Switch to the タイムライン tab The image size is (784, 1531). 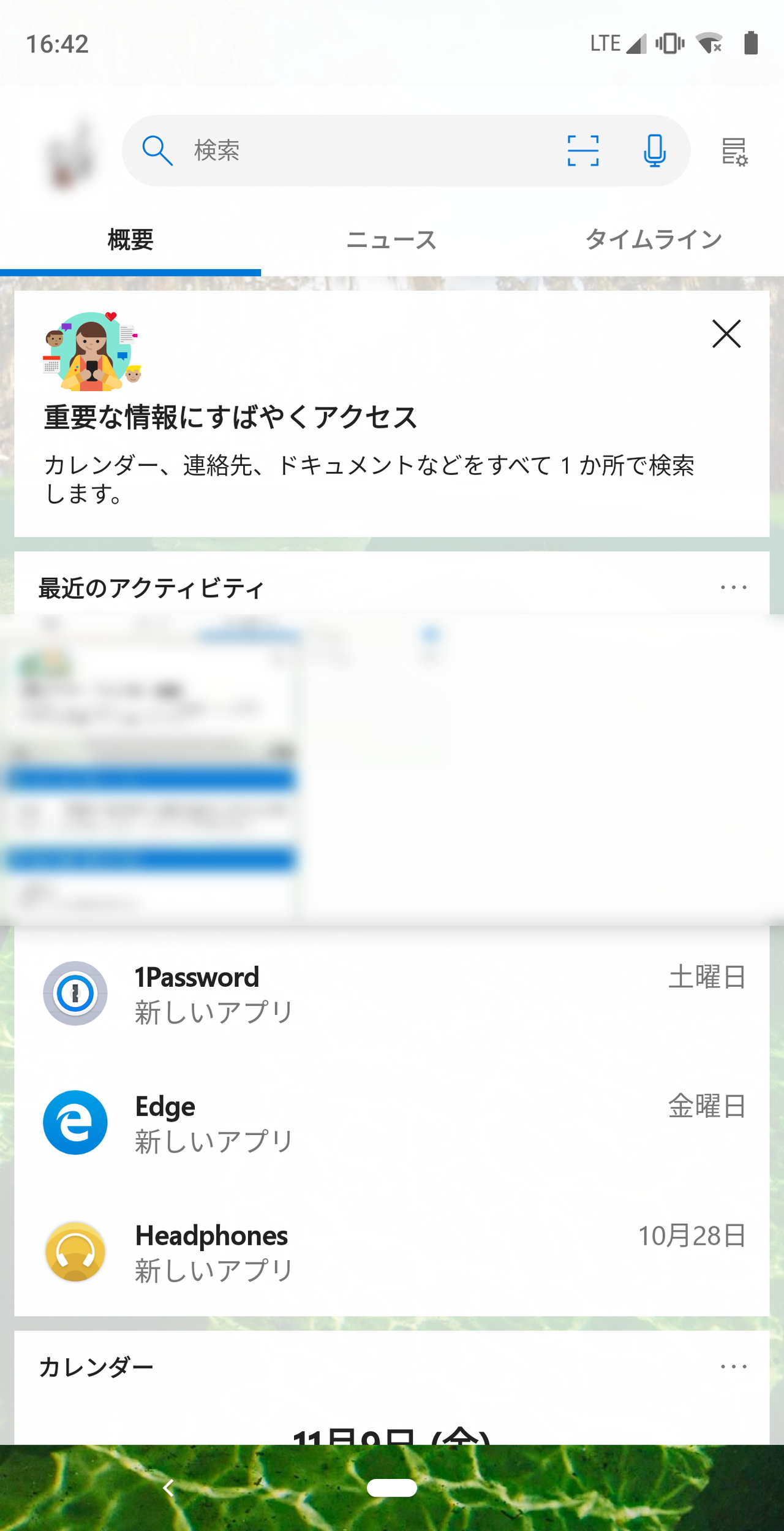(x=654, y=240)
